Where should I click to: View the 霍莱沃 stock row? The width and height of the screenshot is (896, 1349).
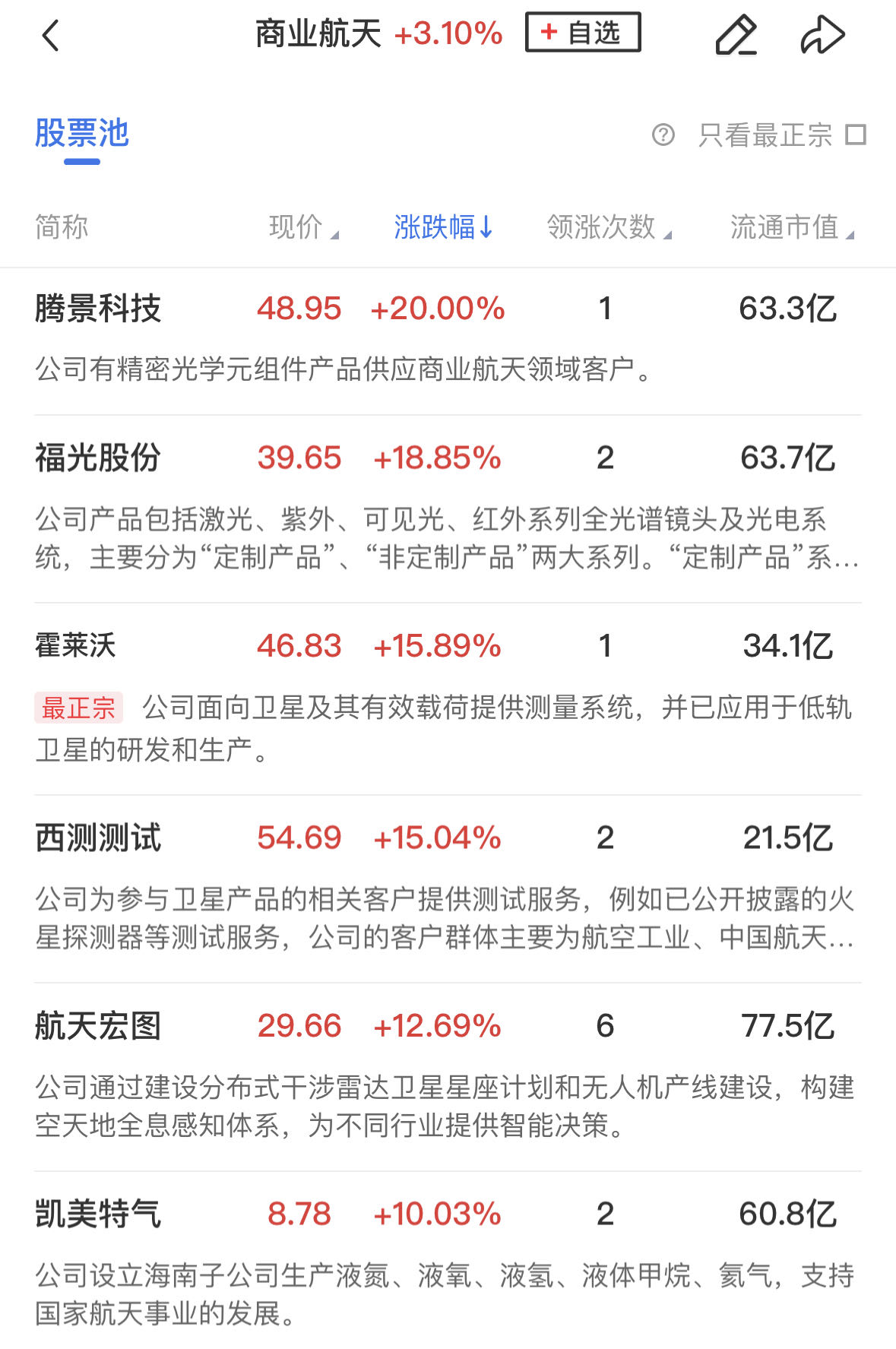(76, 646)
